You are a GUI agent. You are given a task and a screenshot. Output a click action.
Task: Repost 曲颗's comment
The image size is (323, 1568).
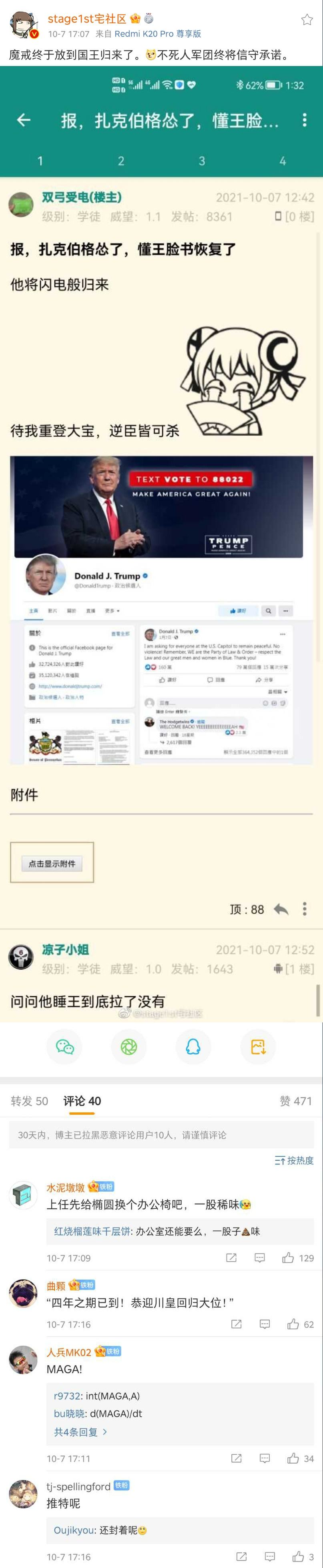tap(237, 1324)
